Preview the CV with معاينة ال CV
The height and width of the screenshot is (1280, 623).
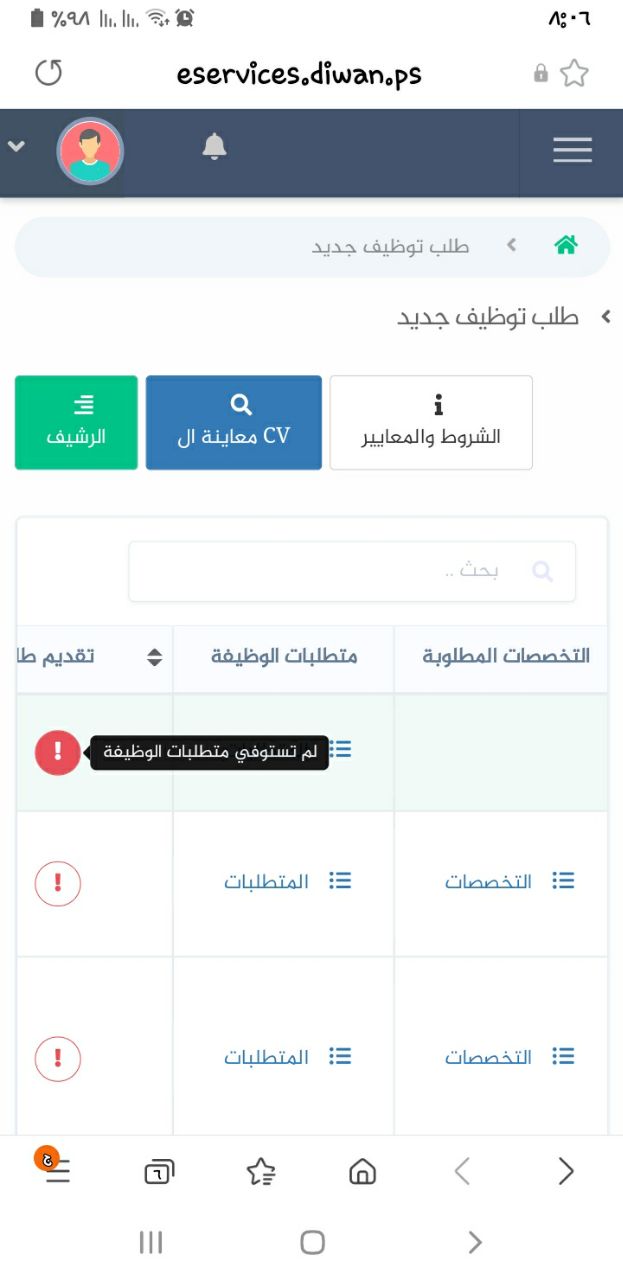(x=233, y=423)
